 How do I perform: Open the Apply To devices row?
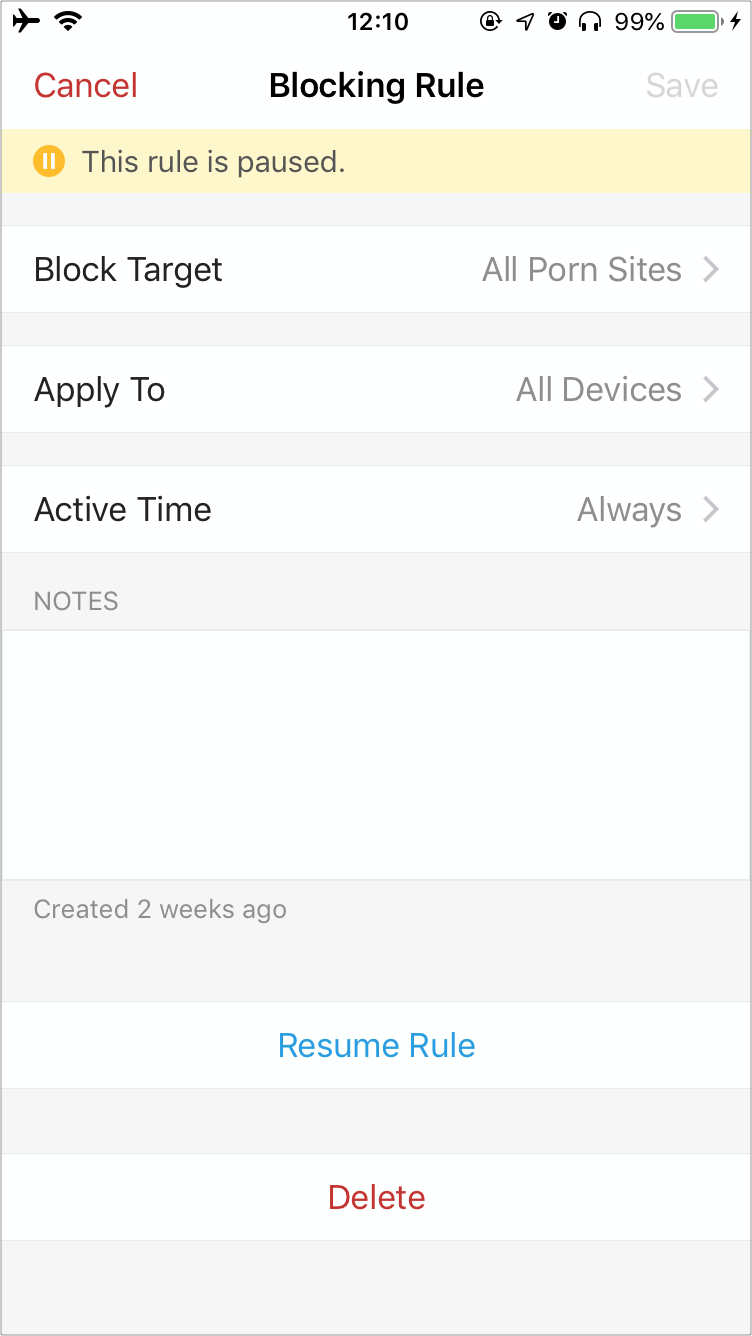tap(376, 389)
